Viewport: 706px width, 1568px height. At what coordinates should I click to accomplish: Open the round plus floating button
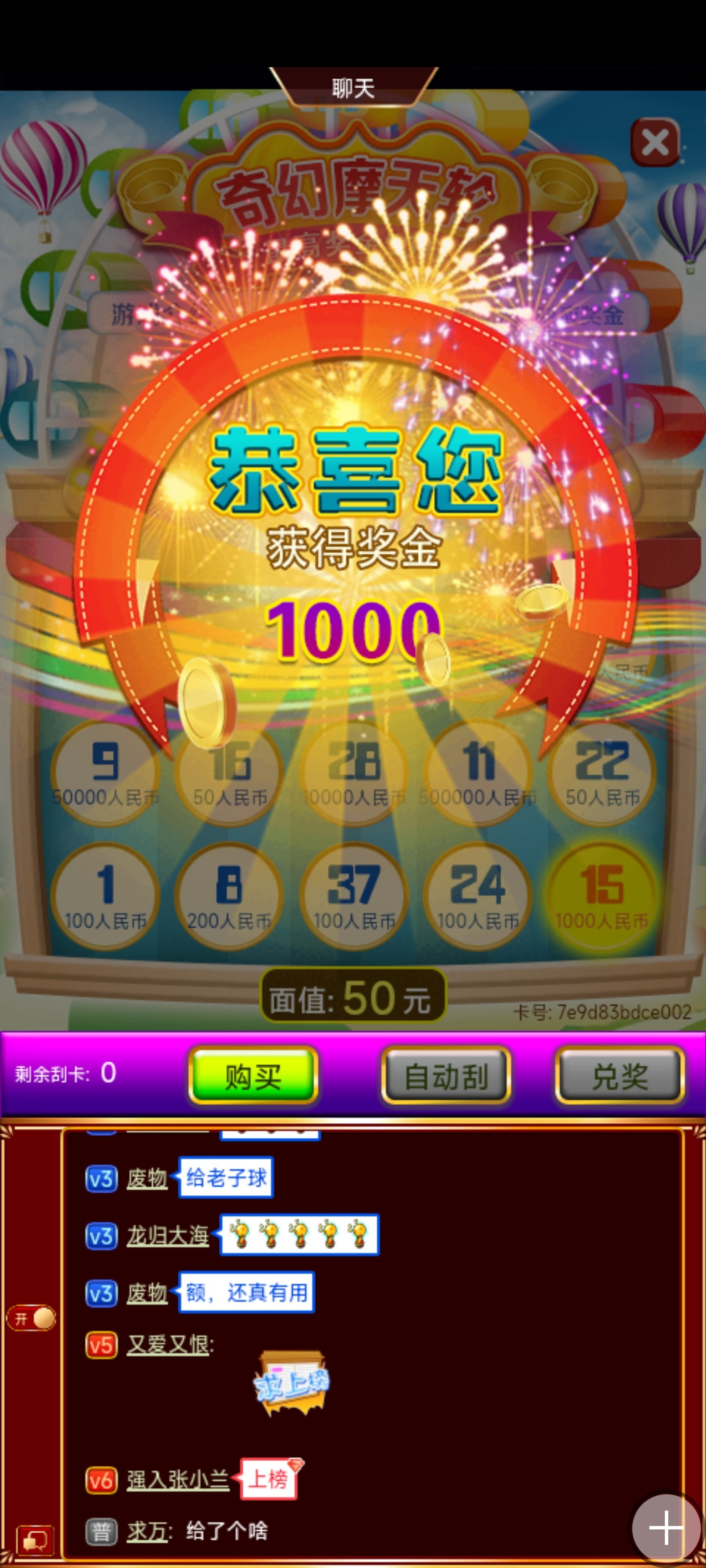(x=666, y=1527)
